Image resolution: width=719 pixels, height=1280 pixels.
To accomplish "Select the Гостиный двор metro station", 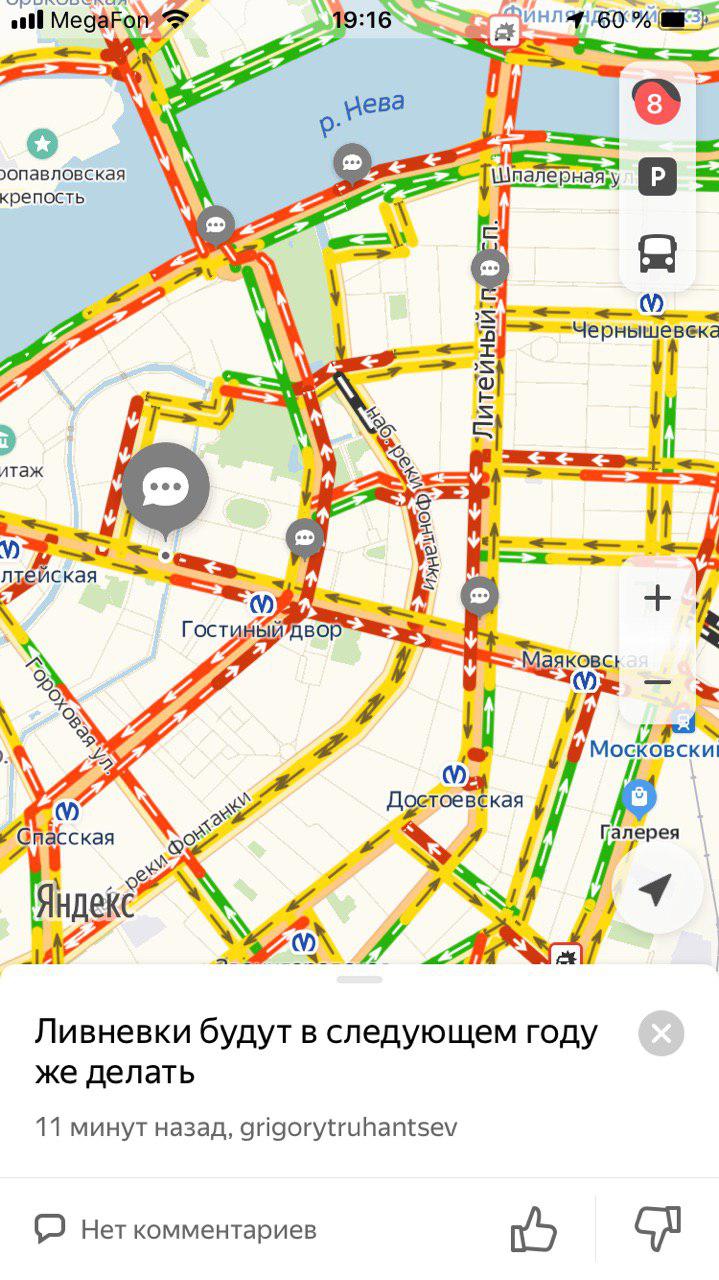I will (262, 604).
